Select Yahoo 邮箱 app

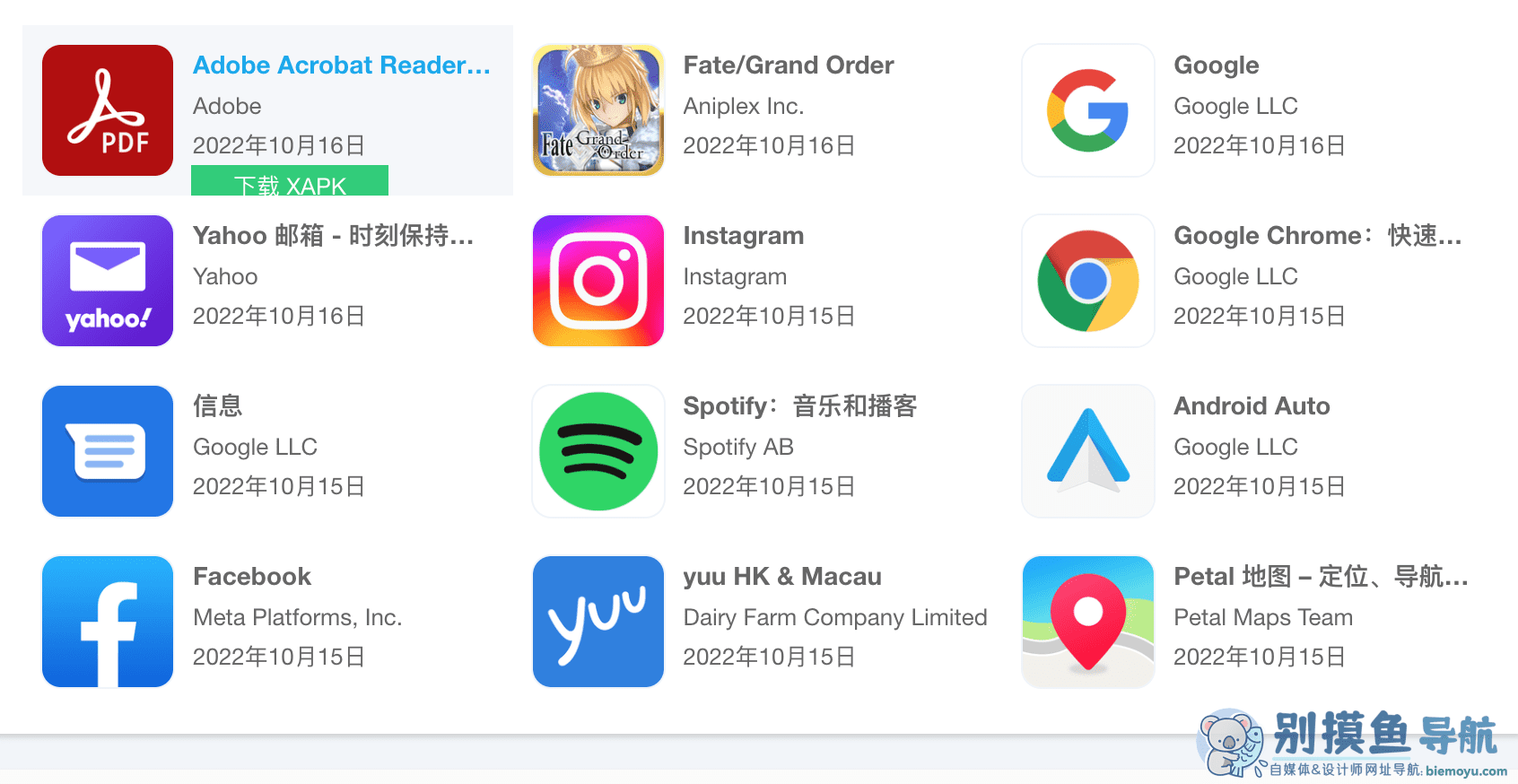(x=333, y=236)
